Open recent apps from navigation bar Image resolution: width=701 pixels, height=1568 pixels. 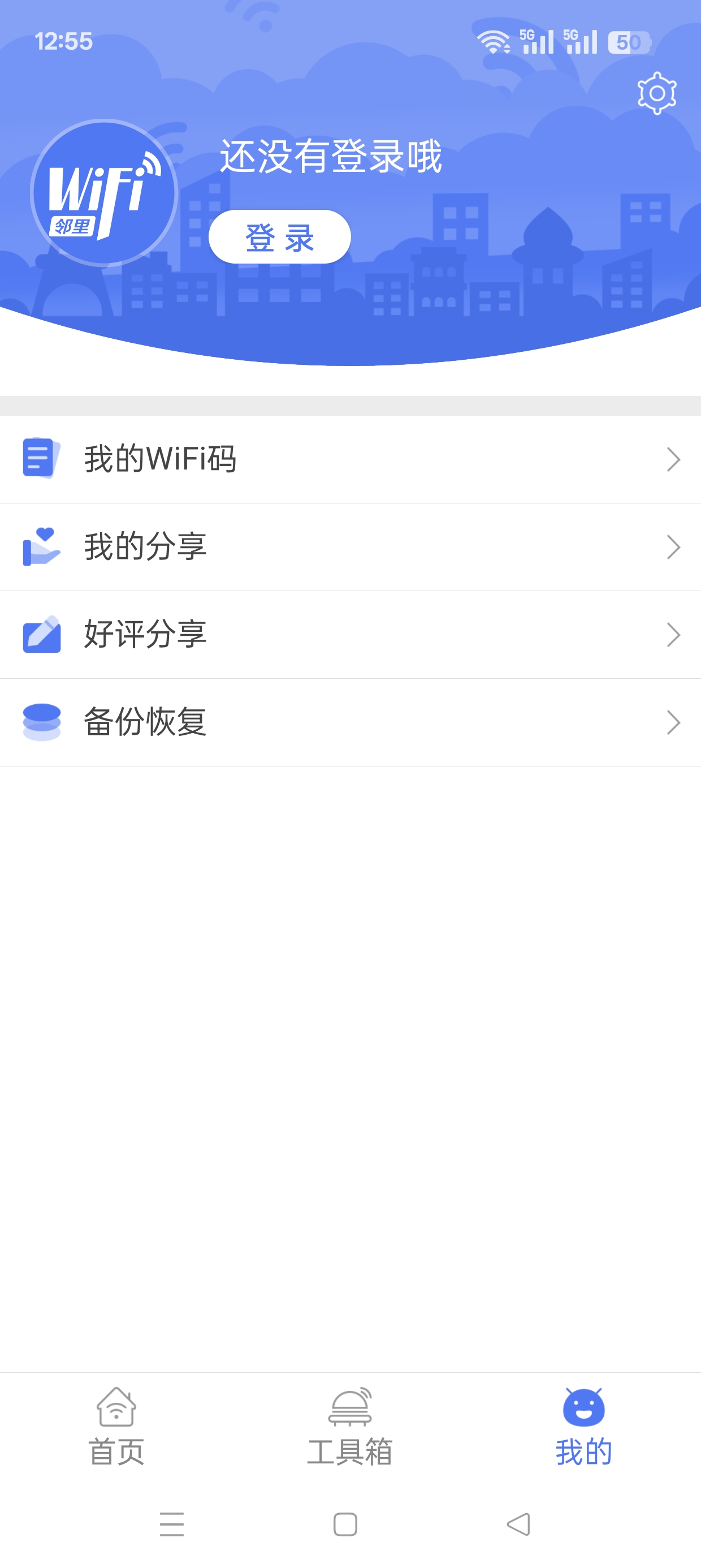pyautogui.click(x=172, y=1524)
